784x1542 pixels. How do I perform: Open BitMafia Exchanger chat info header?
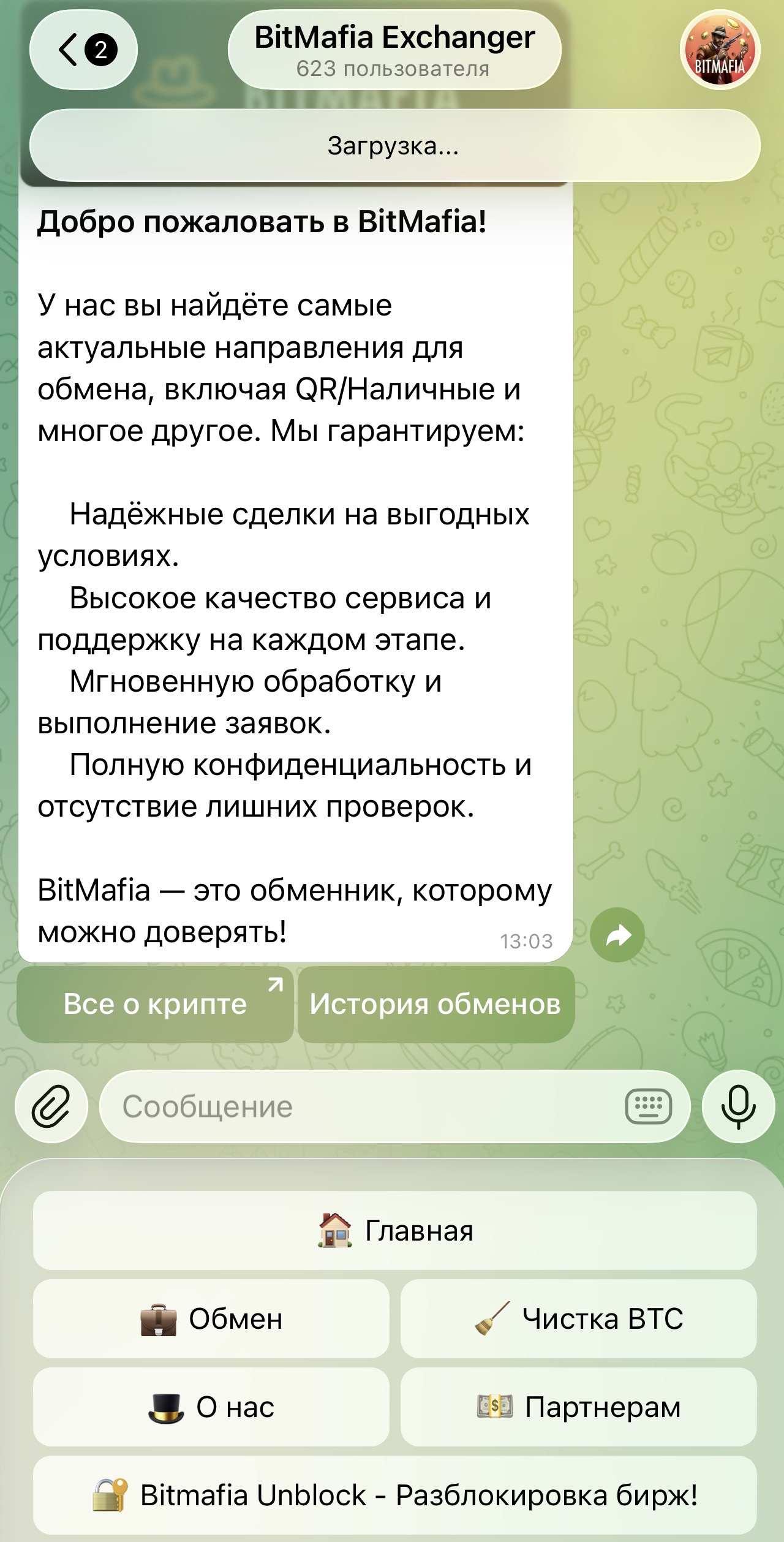394,50
